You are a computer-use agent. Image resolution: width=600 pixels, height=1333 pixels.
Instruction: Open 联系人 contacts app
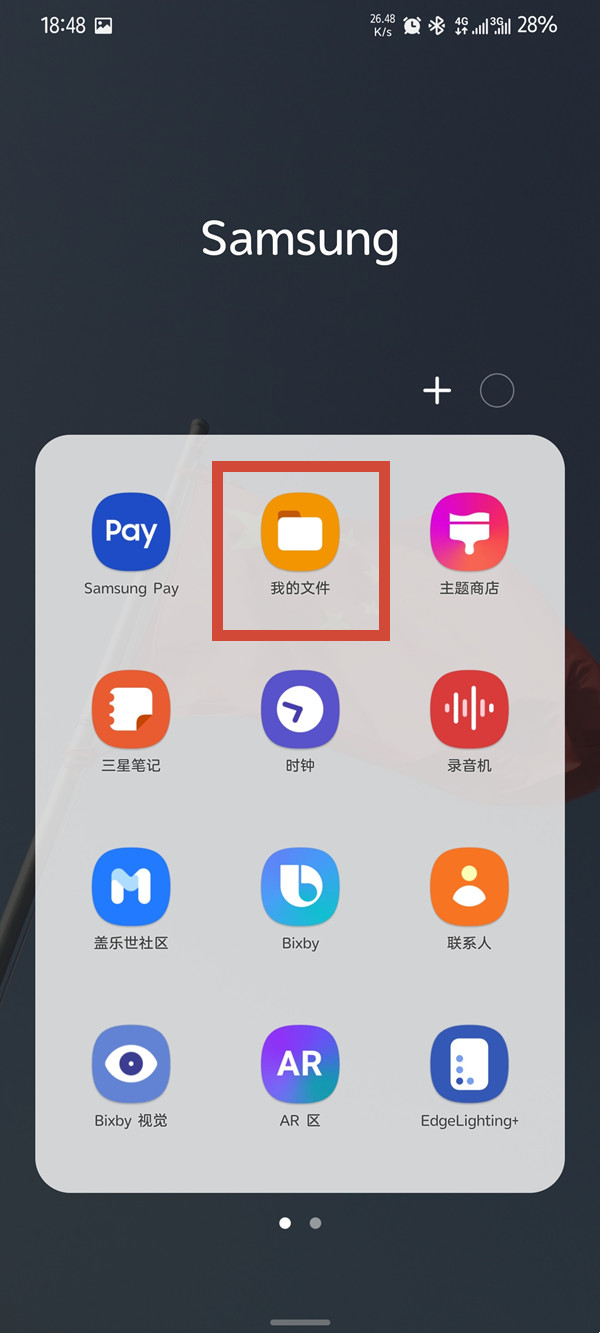pos(469,887)
